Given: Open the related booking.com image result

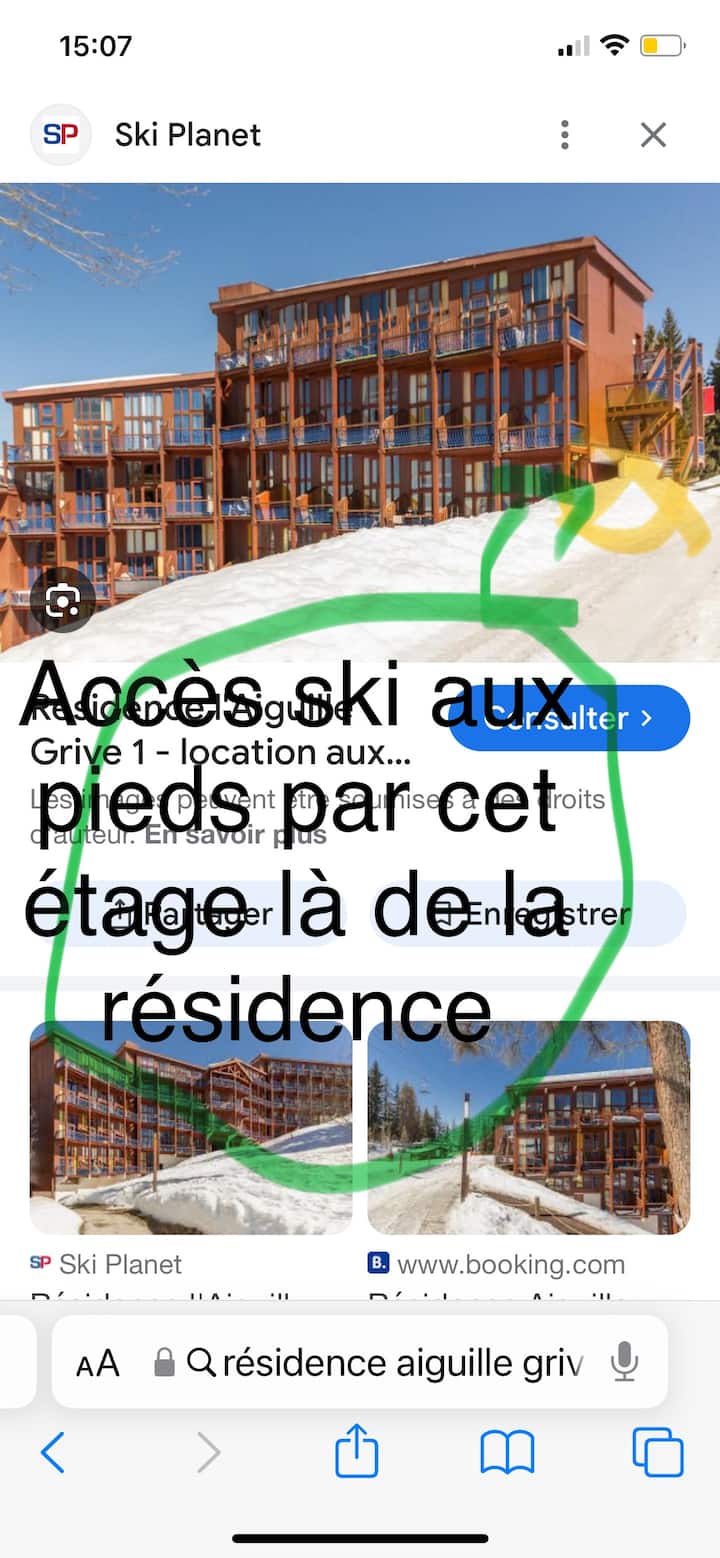Looking at the screenshot, I should 528,1127.
